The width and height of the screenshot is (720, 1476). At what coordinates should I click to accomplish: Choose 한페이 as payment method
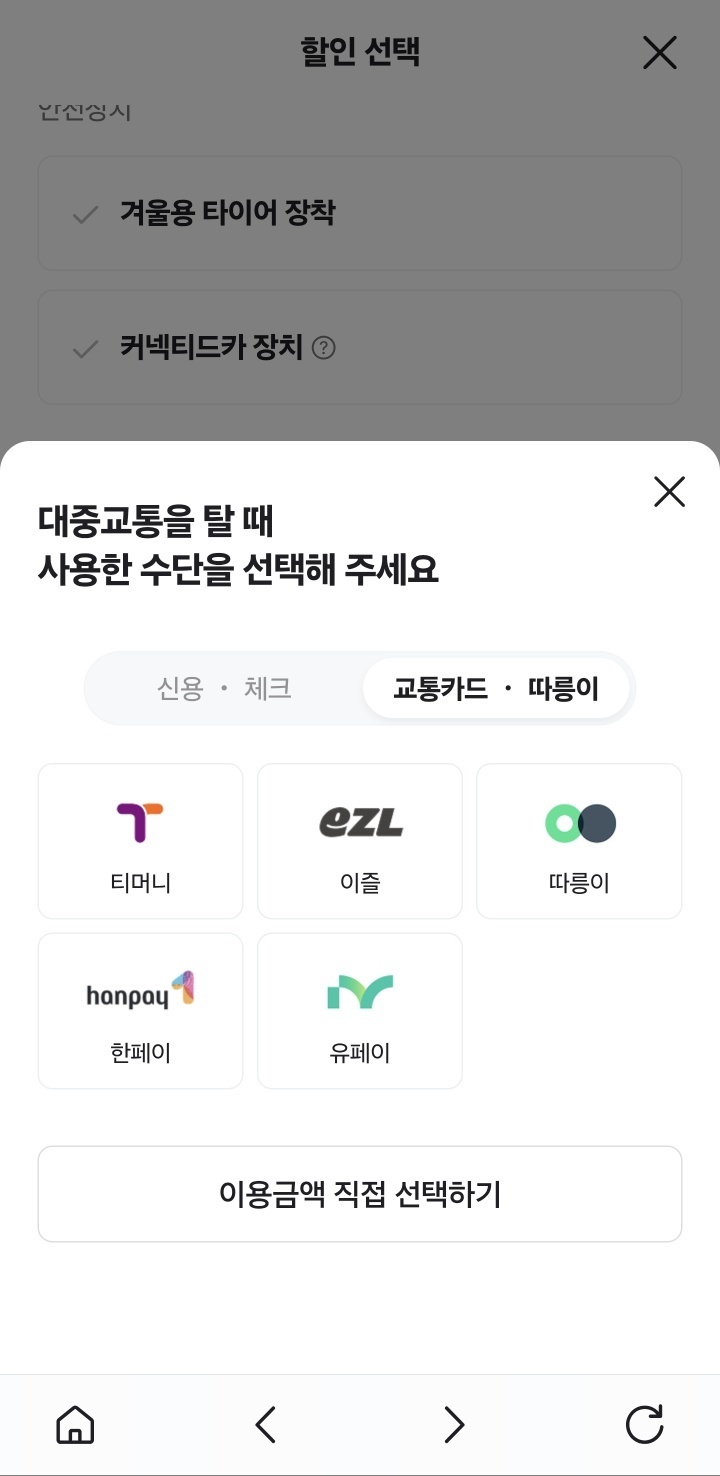[x=140, y=1010]
